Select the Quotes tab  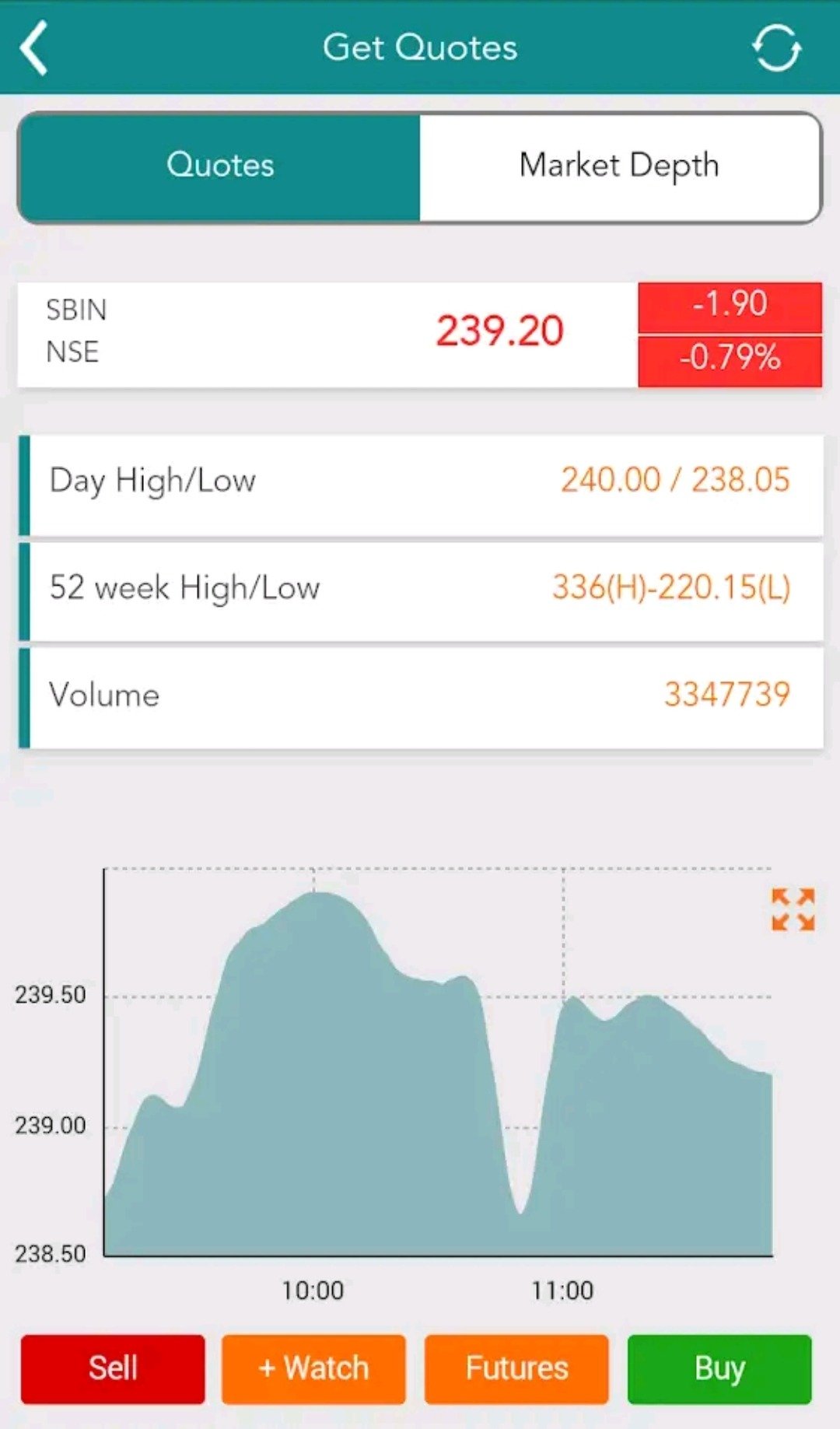pyautogui.click(x=220, y=166)
